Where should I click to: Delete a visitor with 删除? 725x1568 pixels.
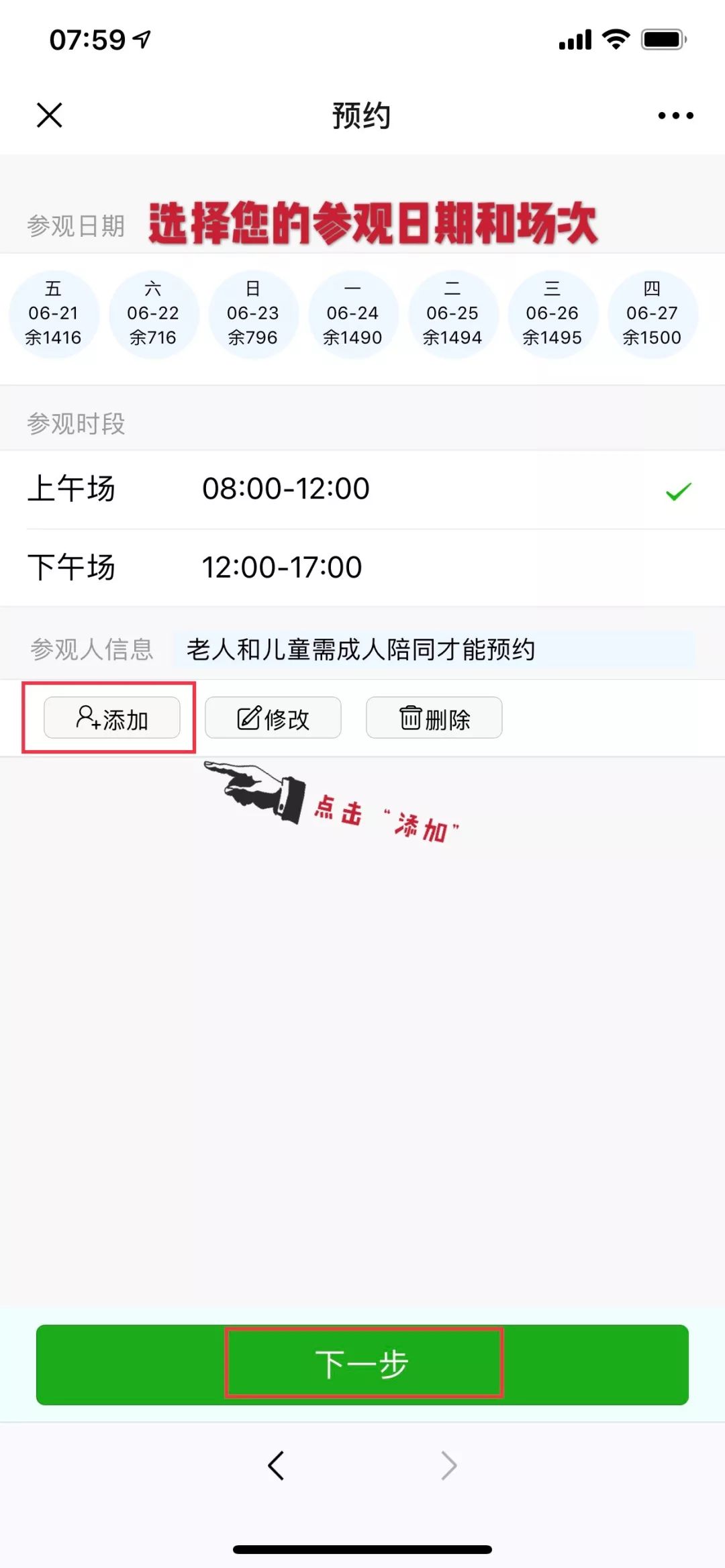[434, 718]
